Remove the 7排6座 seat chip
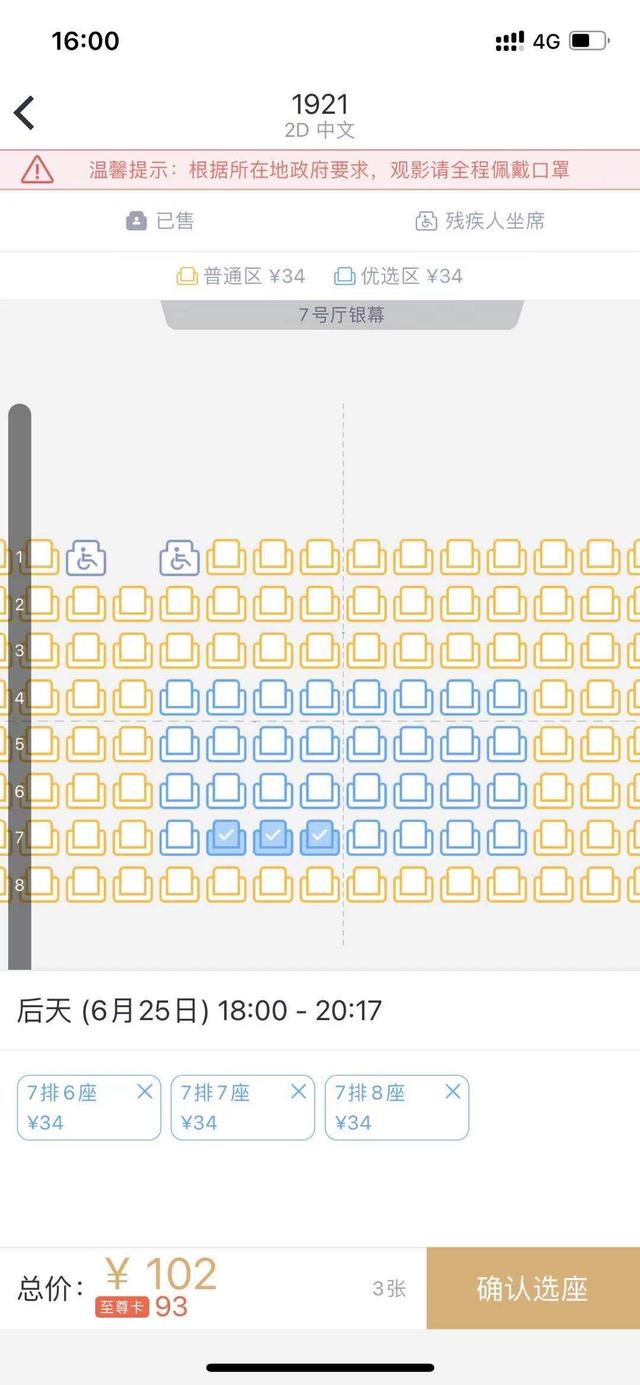 tap(145, 1091)
